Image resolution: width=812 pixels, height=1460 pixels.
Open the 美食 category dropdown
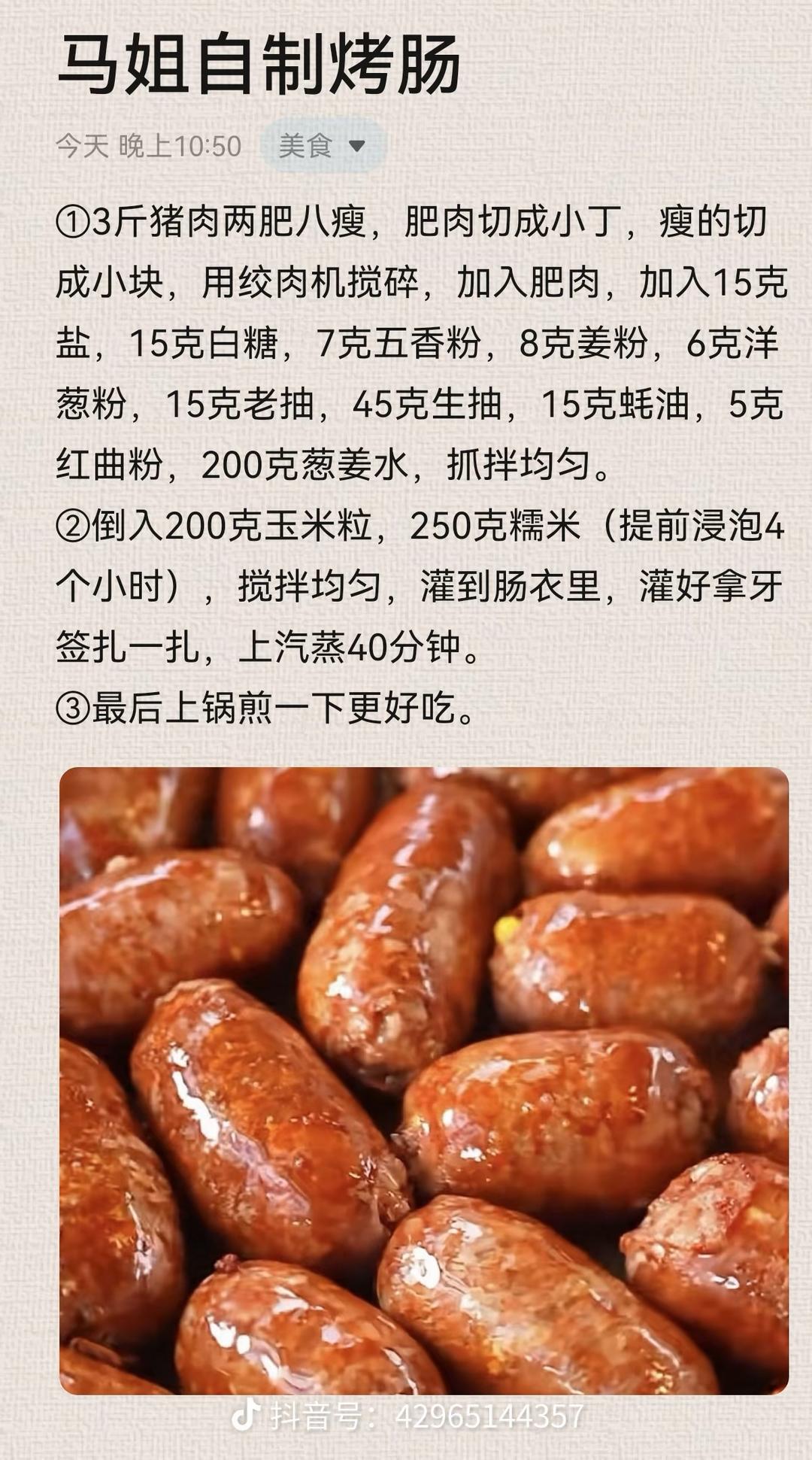click(323, 145)
